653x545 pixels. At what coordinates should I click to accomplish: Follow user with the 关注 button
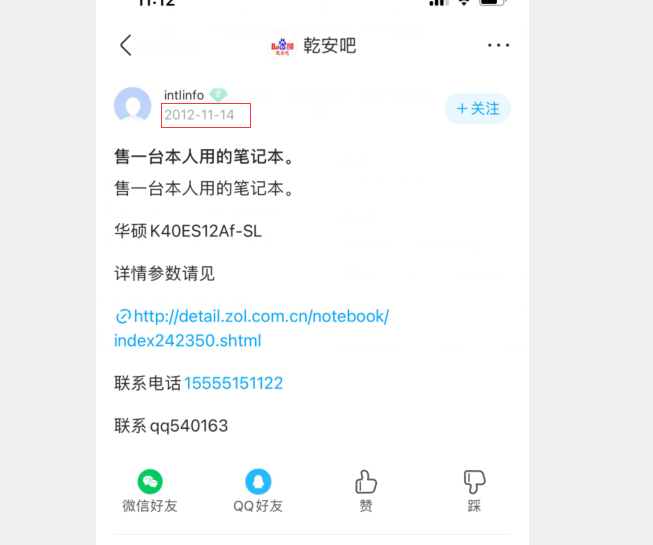click(477, 108)
